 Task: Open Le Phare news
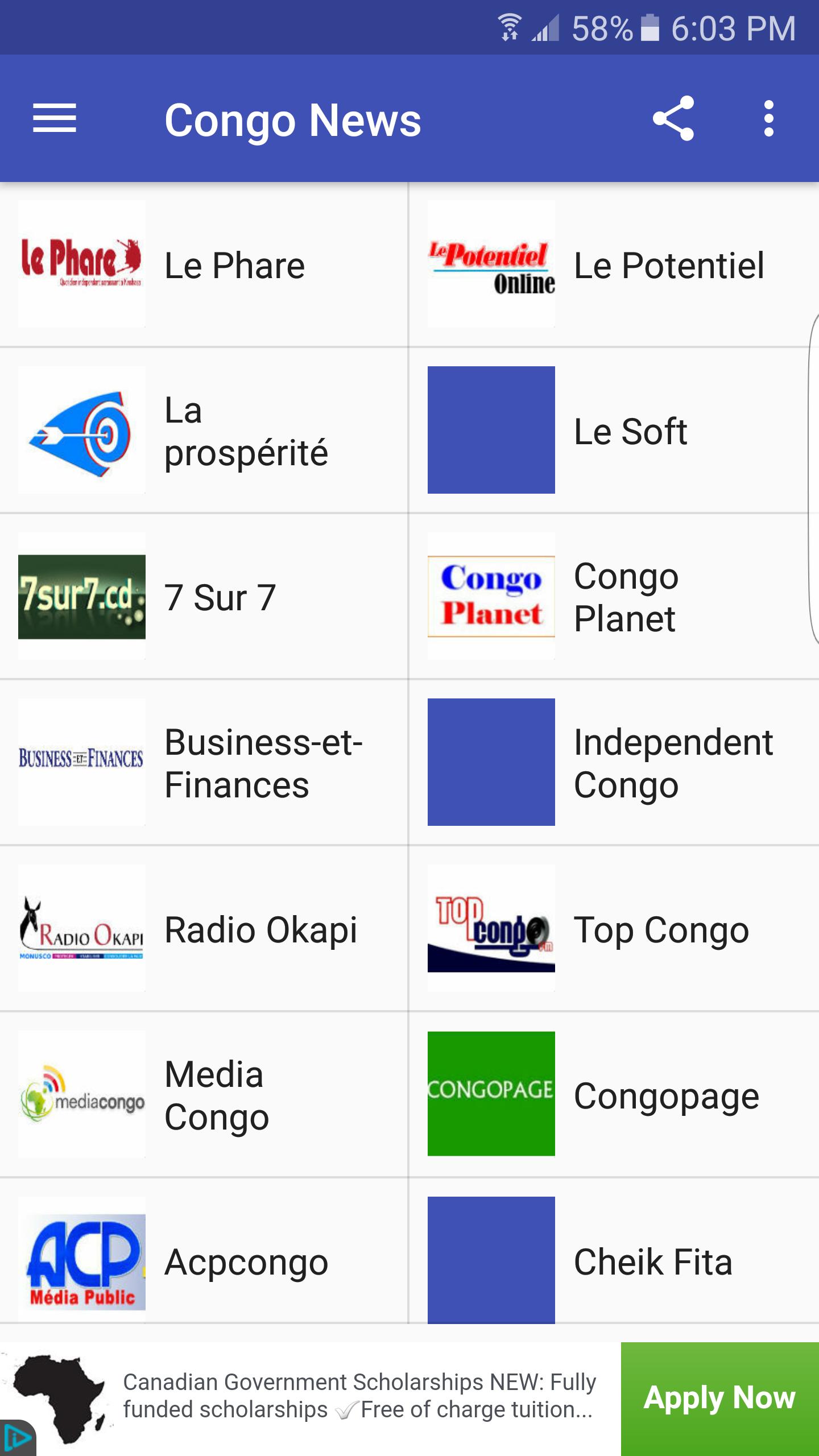tap(204, 264)
